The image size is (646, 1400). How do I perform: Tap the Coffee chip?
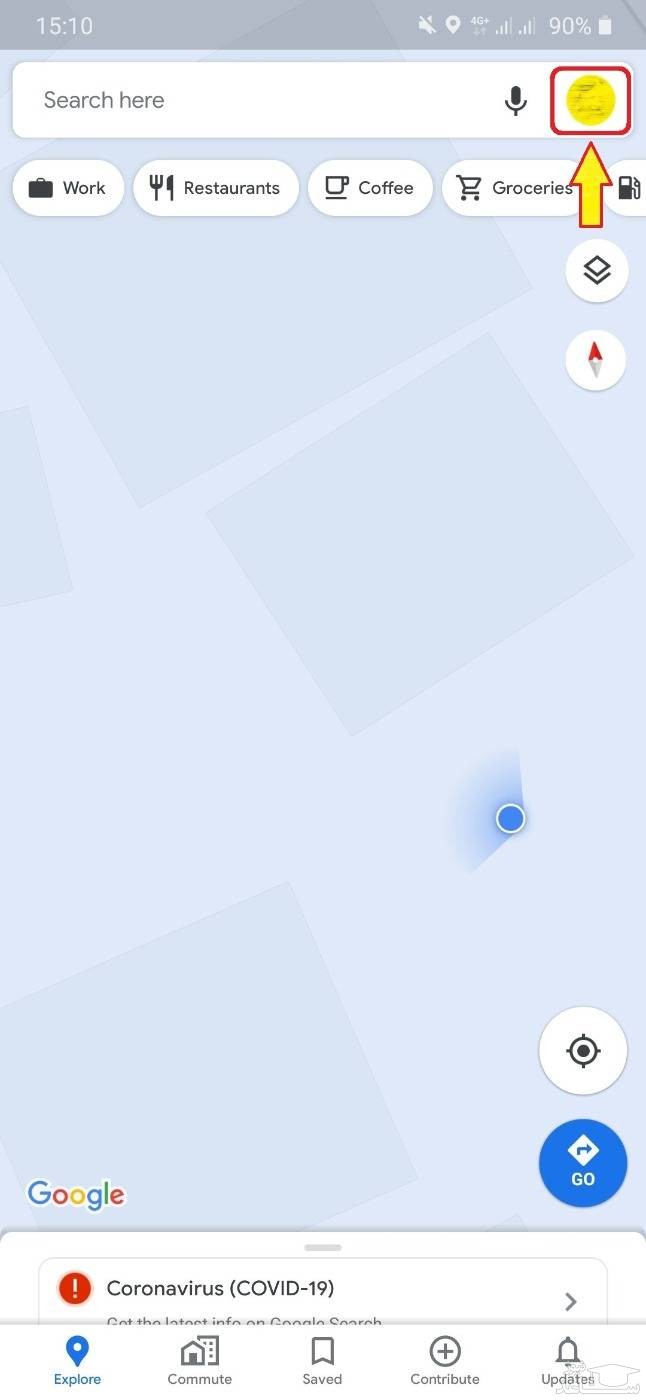coord(370,188)
